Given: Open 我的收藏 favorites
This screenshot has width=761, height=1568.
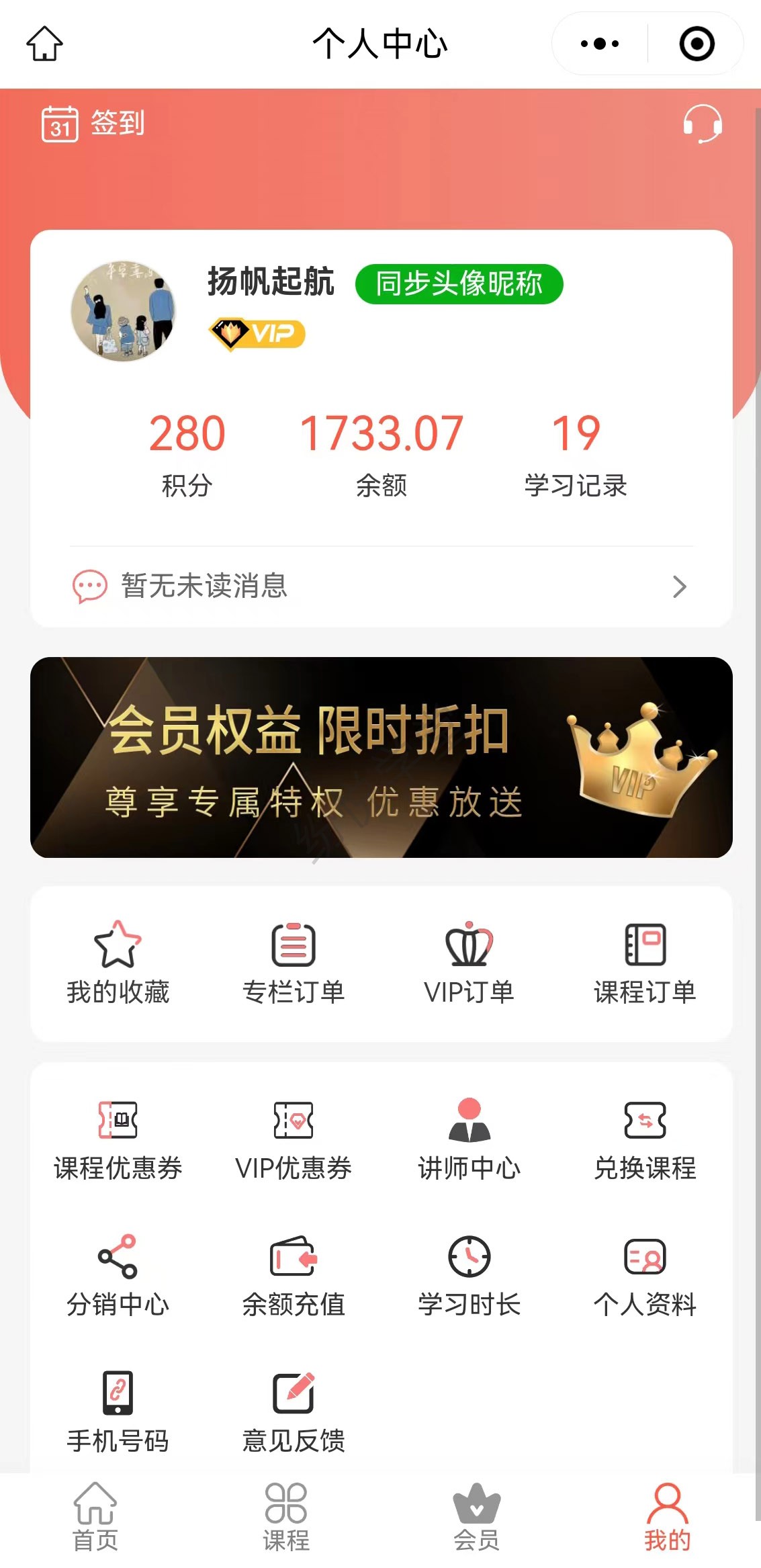Looking at the screenshot, I should (118, 963).
